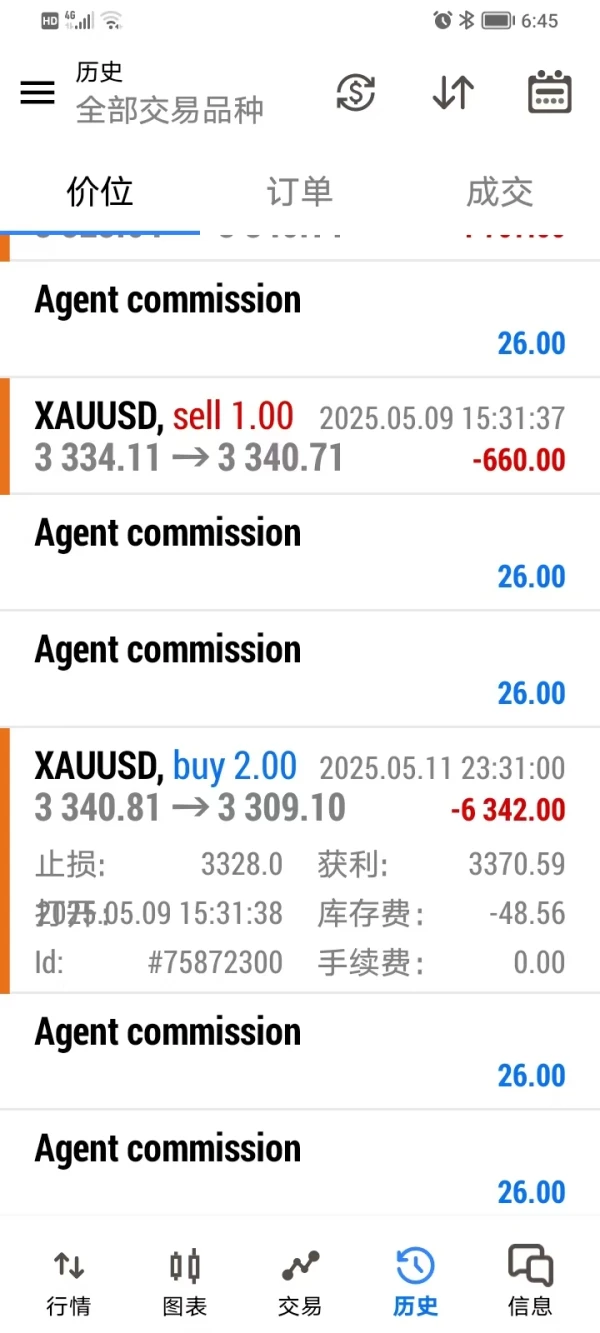Open the 信息 messages tab
The image size is (600, 1333).
pos(530,1282)
